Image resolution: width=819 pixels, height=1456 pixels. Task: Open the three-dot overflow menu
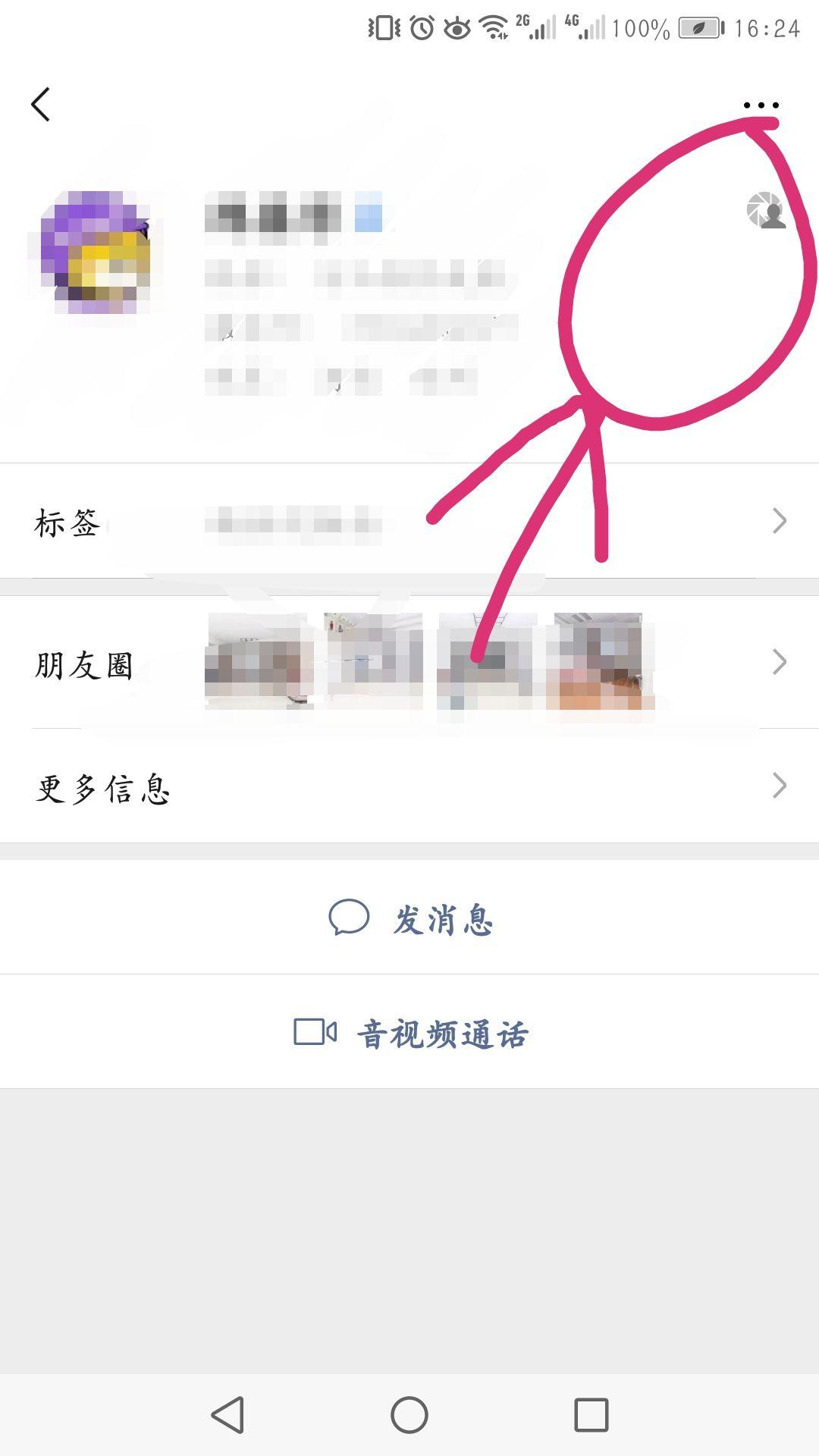(761, 105)
